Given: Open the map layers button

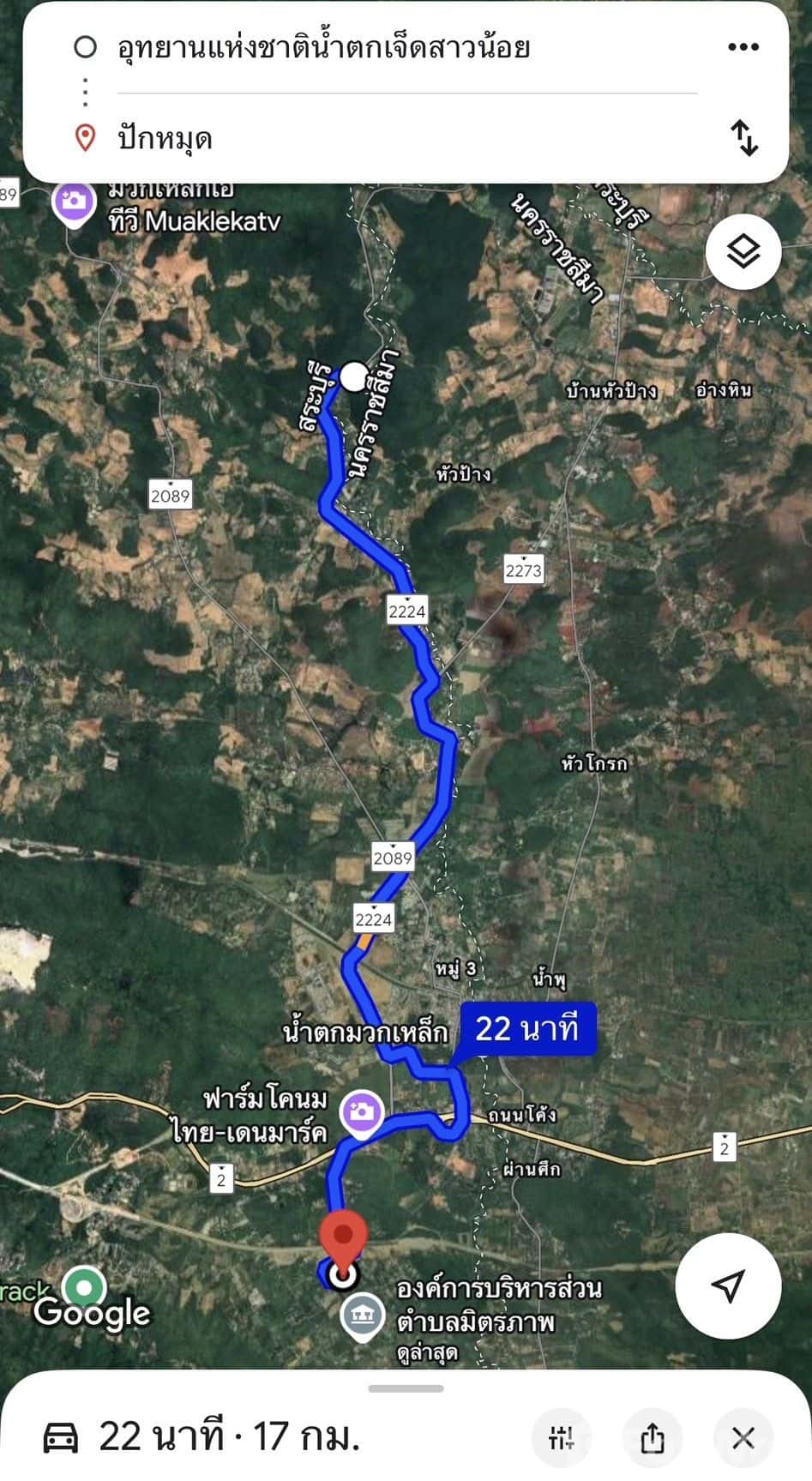Looking at the screenshot, I should 743,252.
